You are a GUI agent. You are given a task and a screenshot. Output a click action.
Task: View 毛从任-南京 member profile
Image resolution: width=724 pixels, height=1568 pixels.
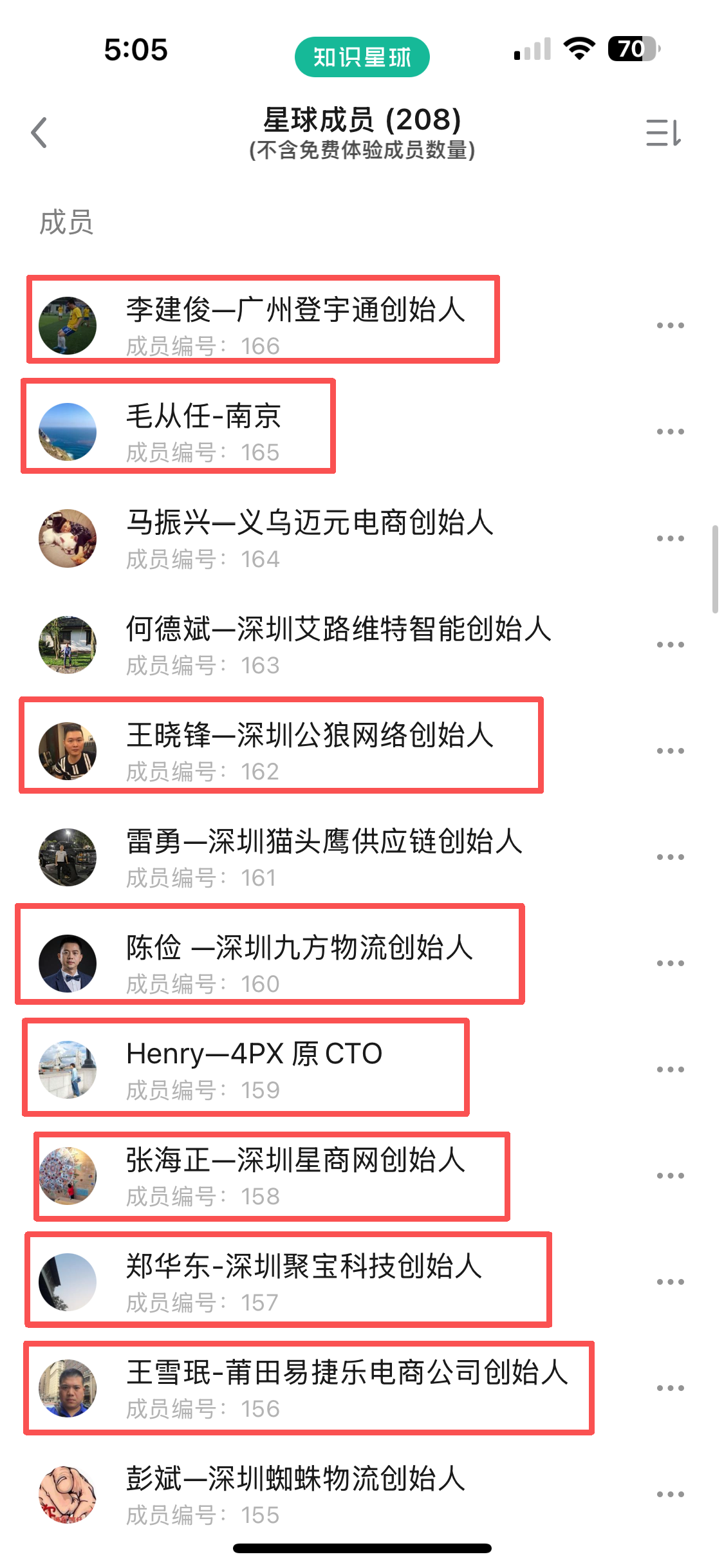[x=203, y=416]
